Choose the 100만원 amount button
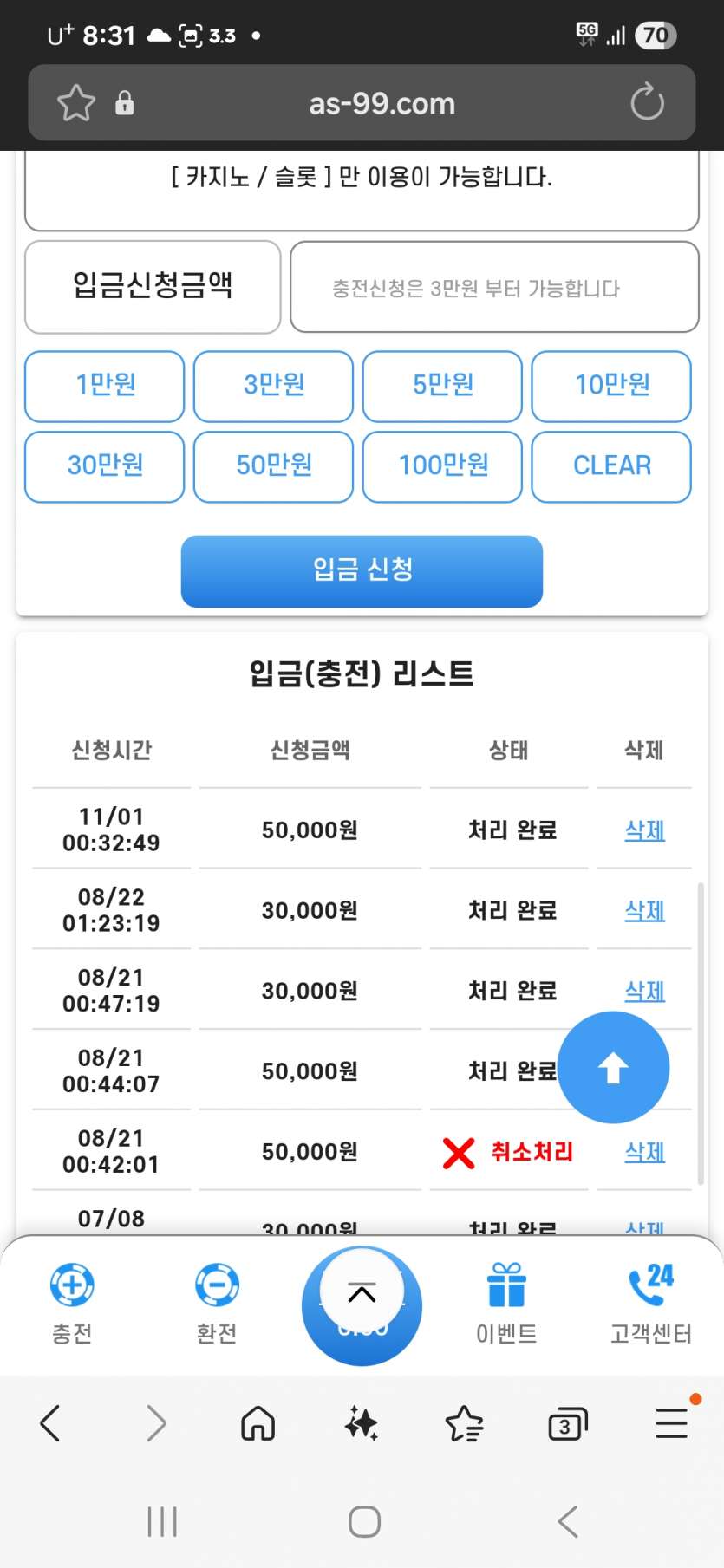This screenshot has height=1568, width=724. (x=442, y=466)
